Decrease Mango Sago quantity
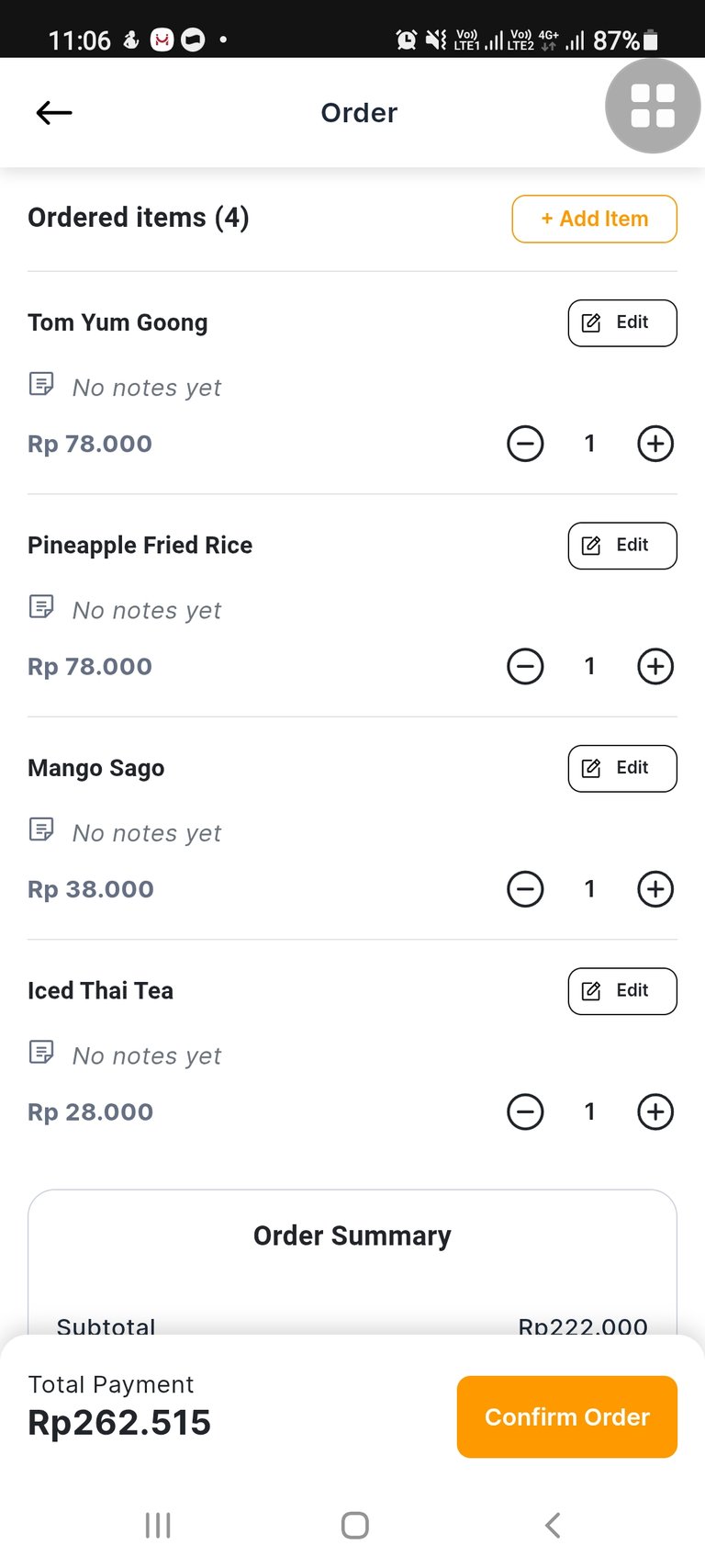Image resolution: width=705 pixels, height=1568 pixels. point(525,889)
